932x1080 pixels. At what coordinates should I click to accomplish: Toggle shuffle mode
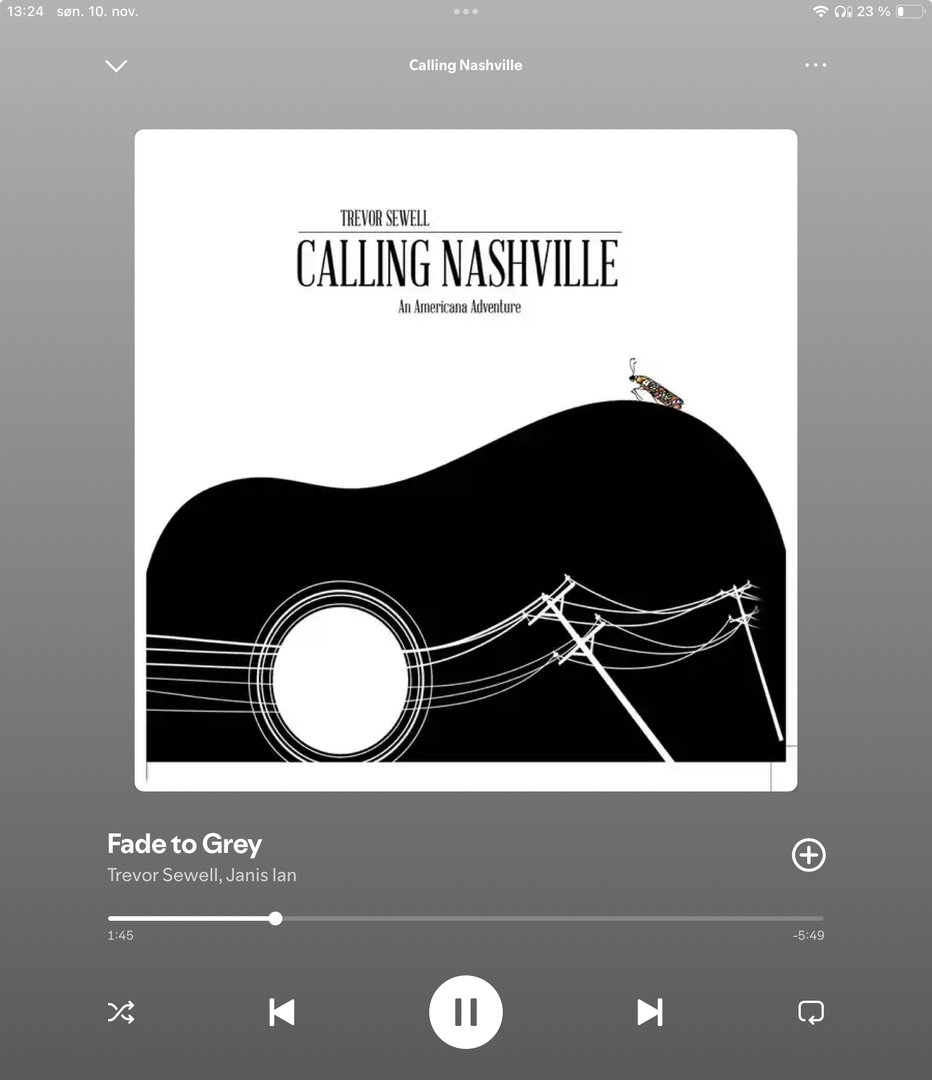coord(121,1012)
